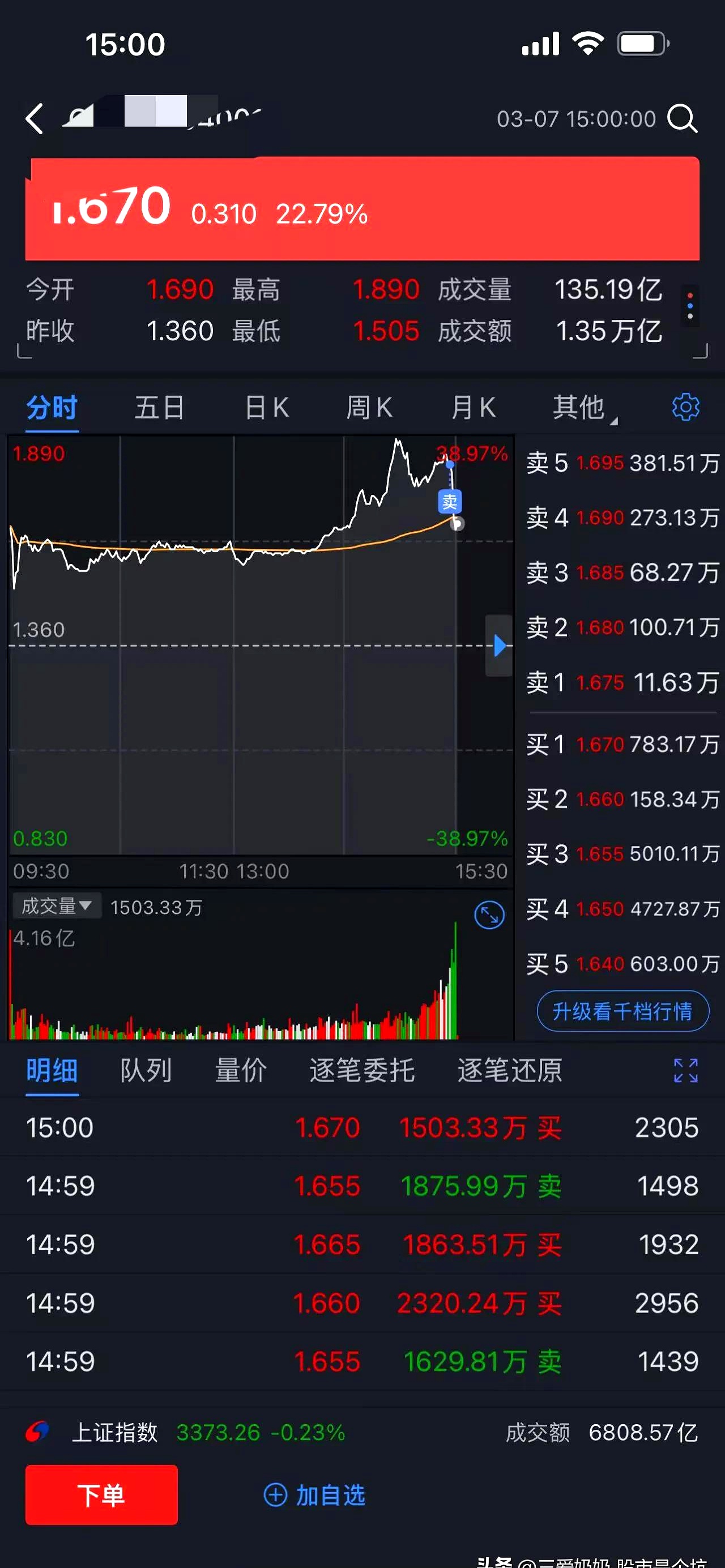Collapse order book with the blue arrow

tap(499, 645)
